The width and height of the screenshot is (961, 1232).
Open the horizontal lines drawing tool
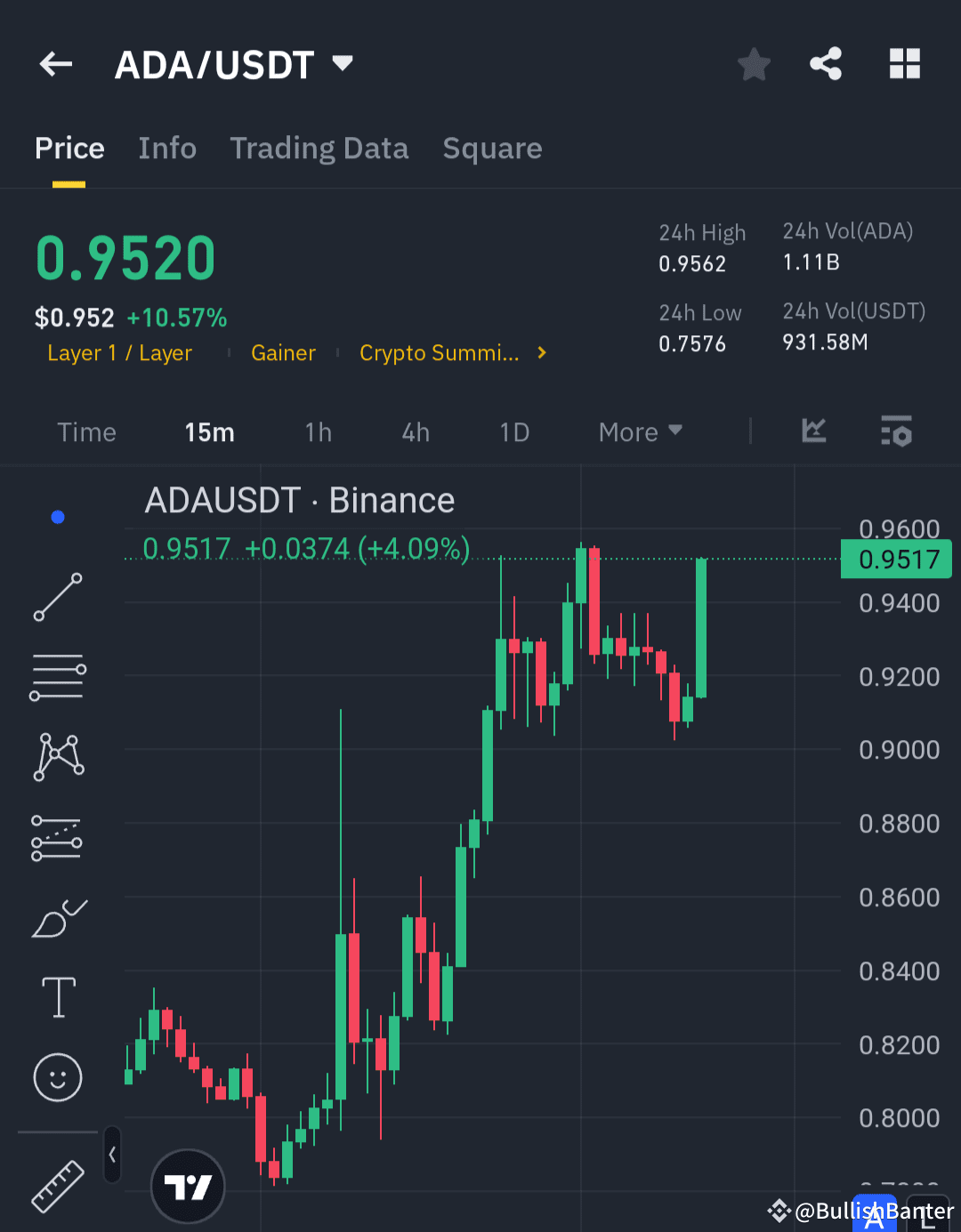point(57,676)
